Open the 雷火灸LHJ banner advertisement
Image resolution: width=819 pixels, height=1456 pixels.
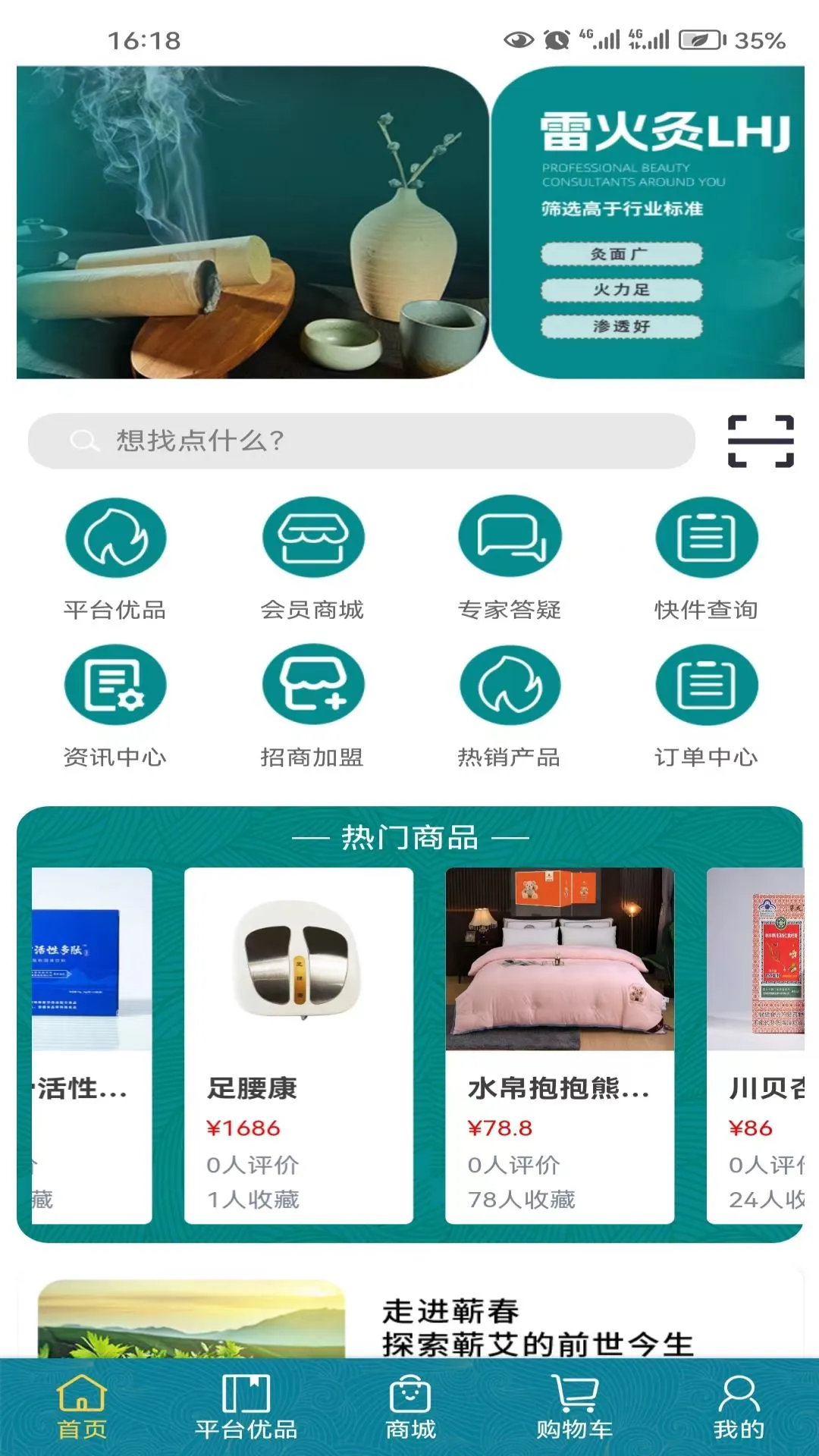point(409,224)
